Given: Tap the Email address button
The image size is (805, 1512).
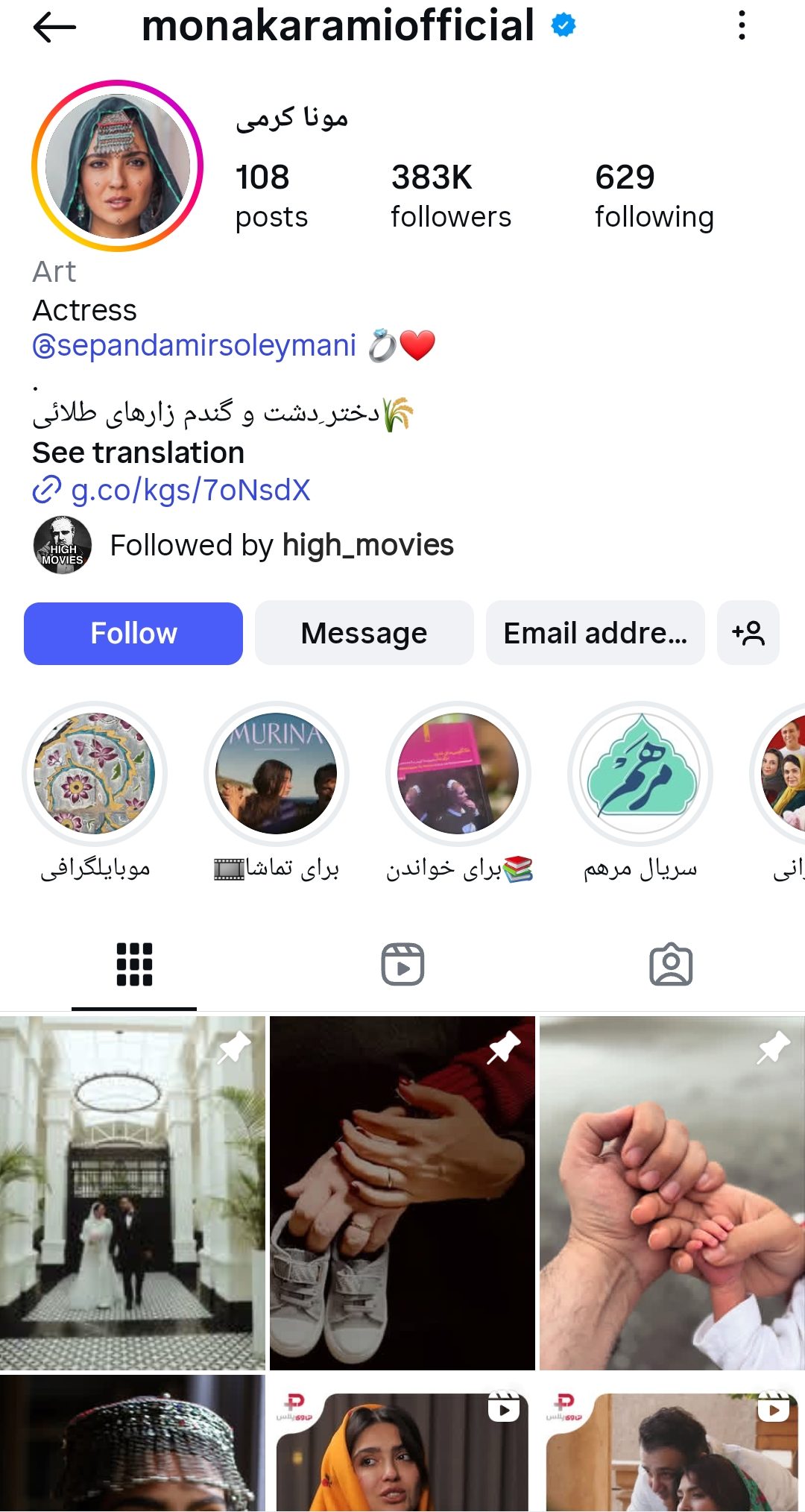Looking at the screenshot, I should pyautogui.click(x=595, y=633).
